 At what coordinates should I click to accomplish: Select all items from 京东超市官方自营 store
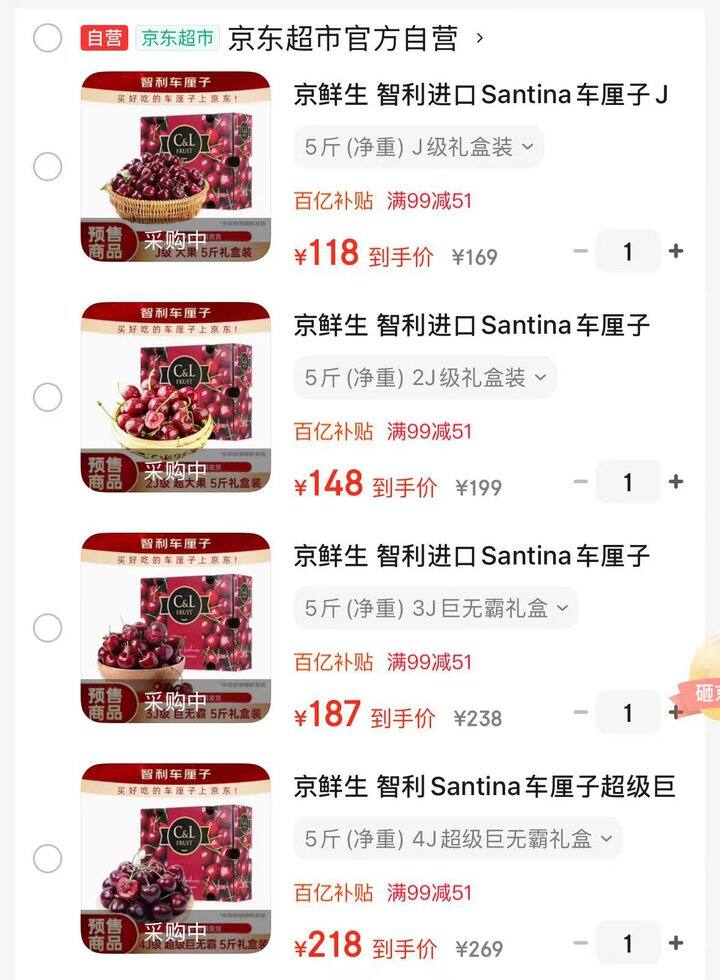tap(47, 38)
